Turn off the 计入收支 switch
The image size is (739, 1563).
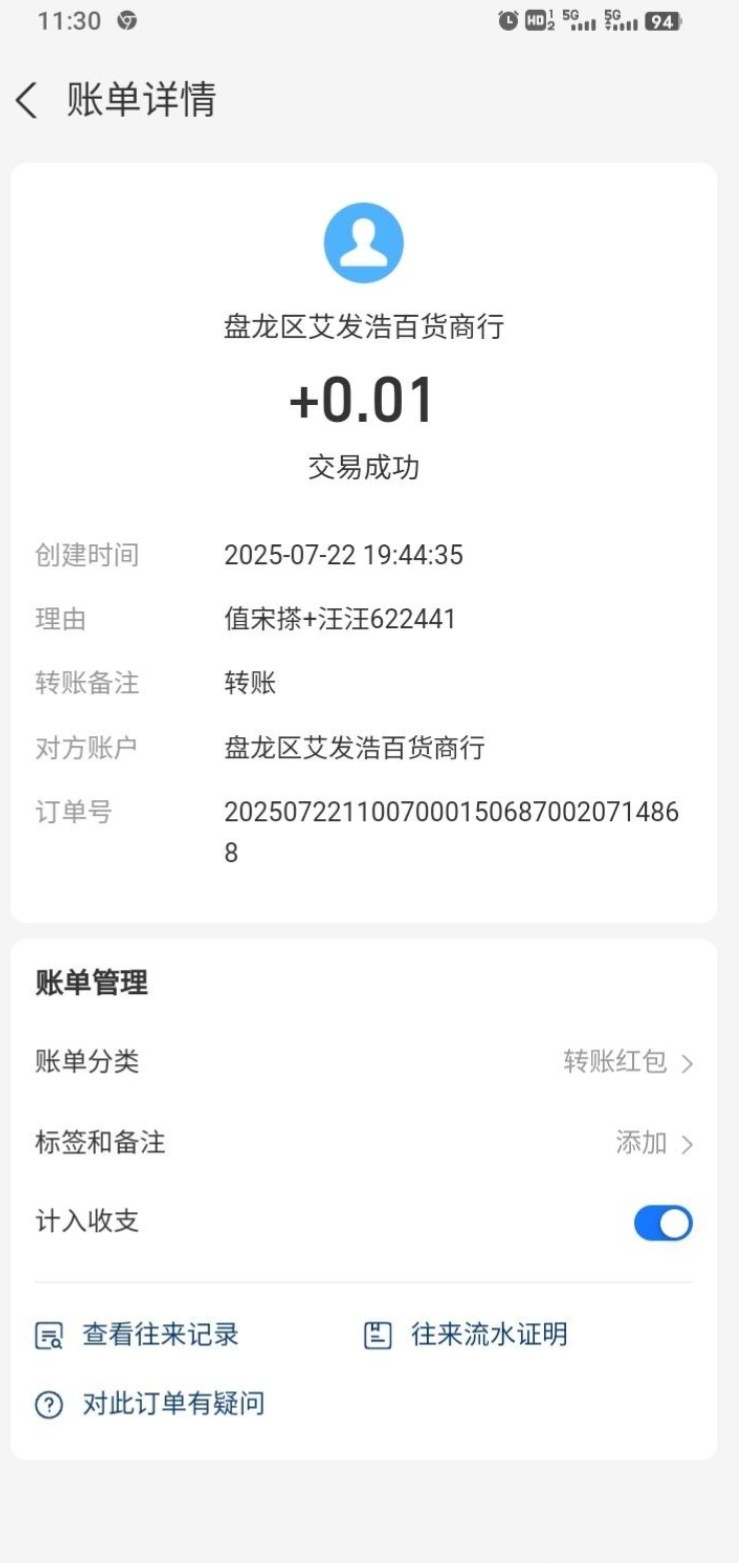tap(662, 1223)
